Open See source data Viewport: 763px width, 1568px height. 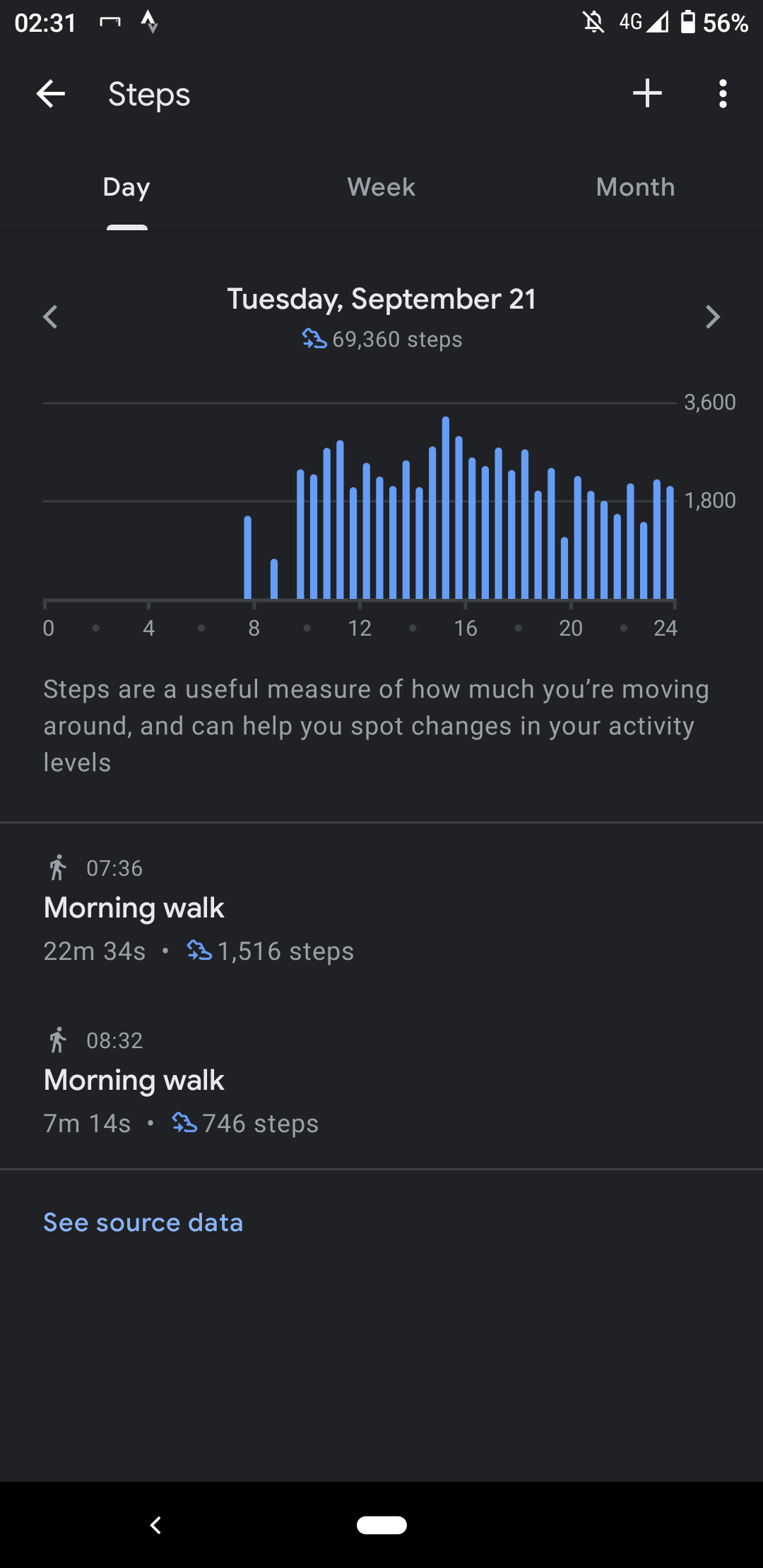(143, 1223)
